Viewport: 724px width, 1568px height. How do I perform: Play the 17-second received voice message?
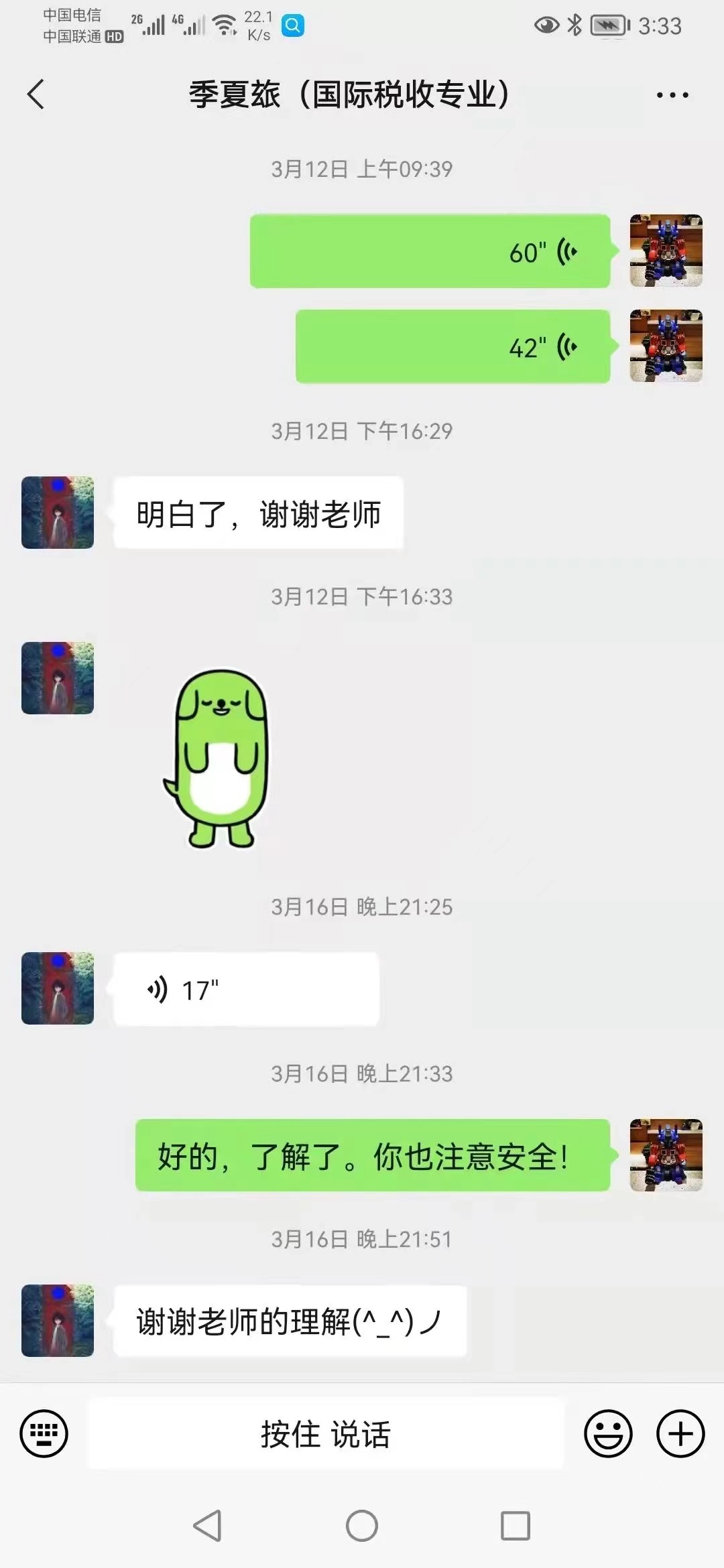(x=246, y=989)
